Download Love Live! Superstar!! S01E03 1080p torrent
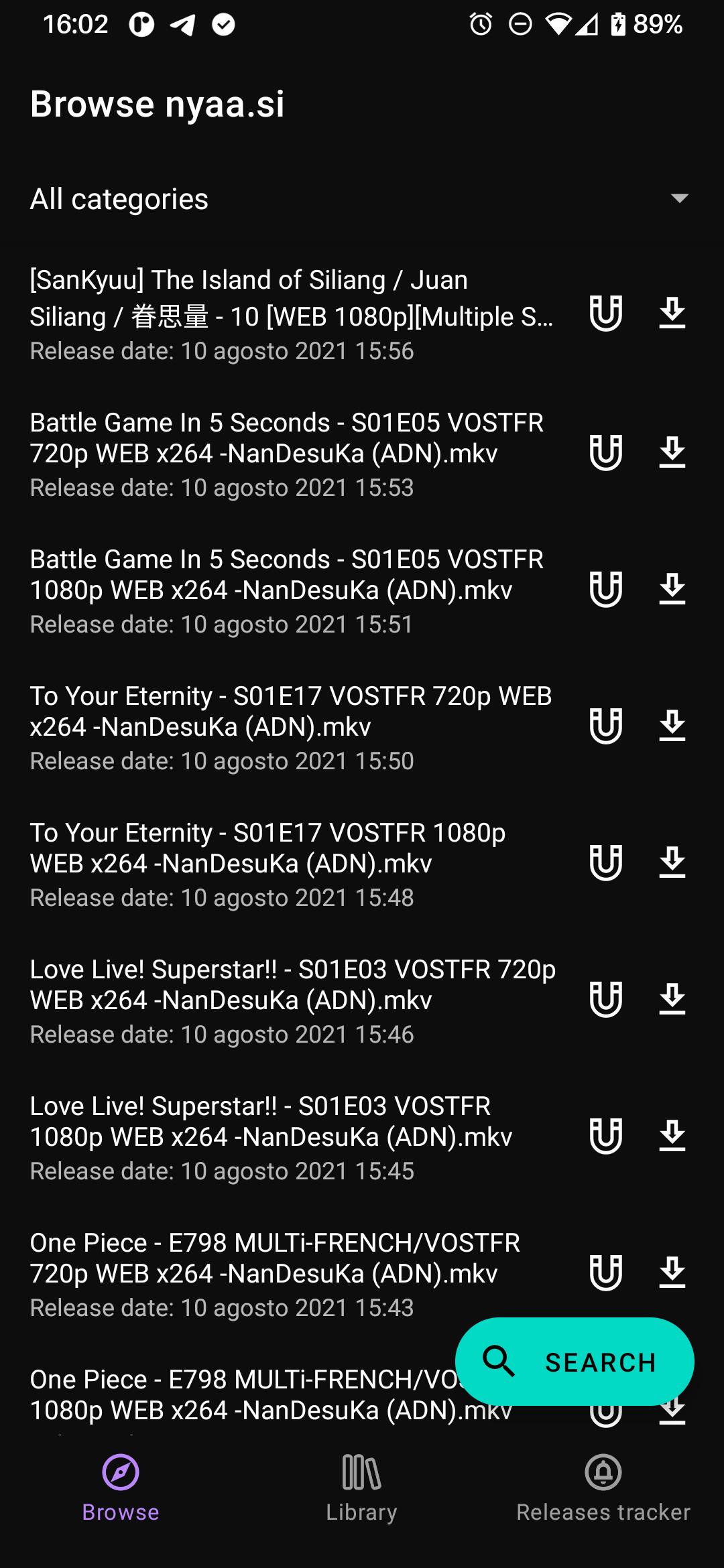Viewport: 724px width, 1568px height. coord(672,1136)
